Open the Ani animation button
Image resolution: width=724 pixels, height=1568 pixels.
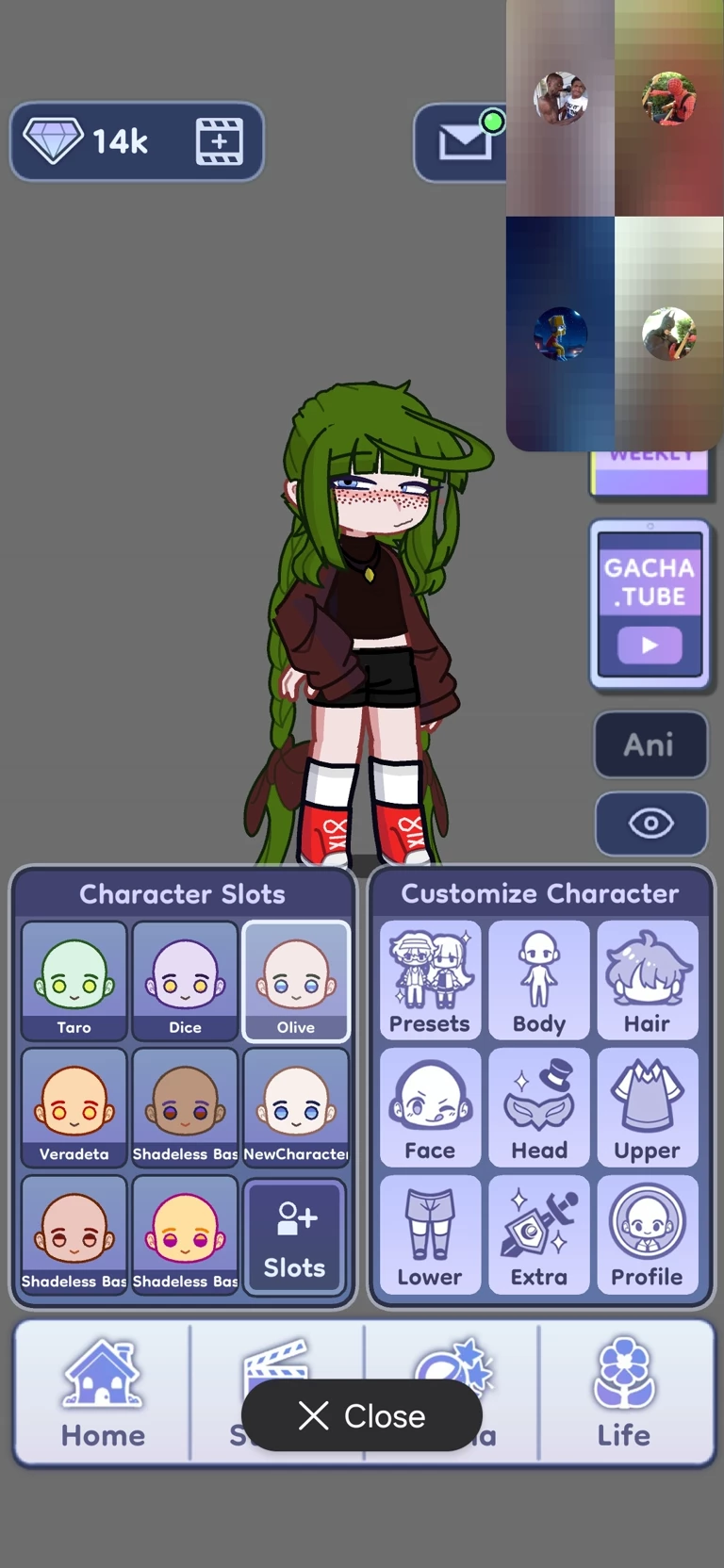pos(650,744)
